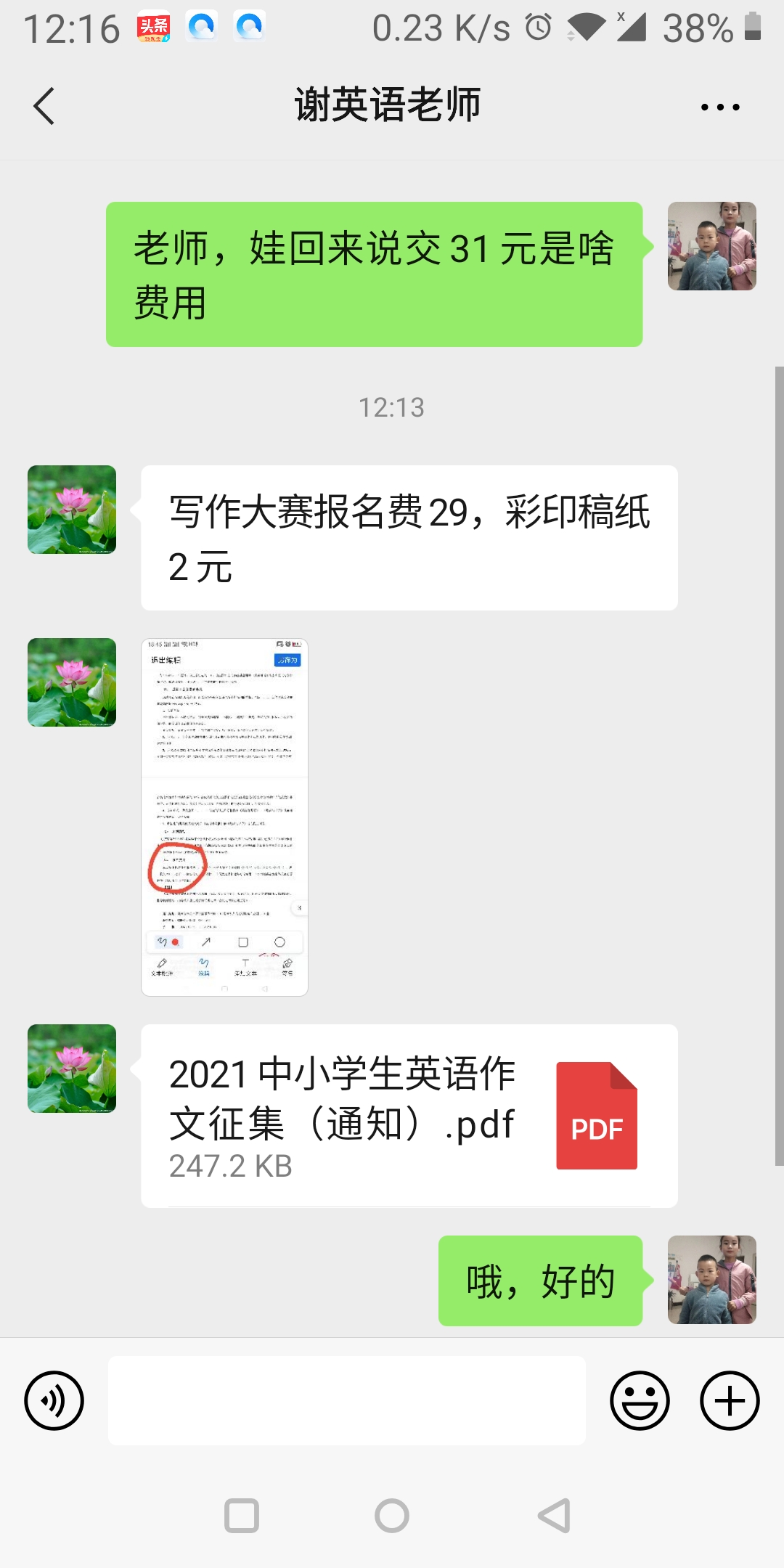Screen dimensions: 784x1568
Task: Tap the message text input field
Action: click(347, 1400)
